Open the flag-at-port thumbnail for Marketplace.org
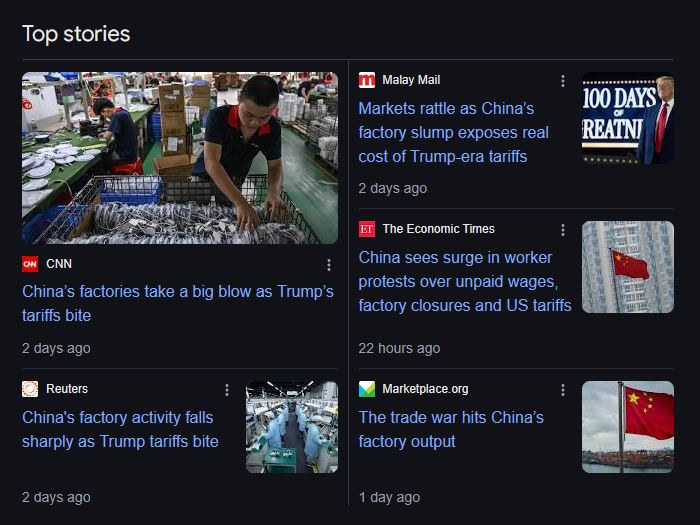This screenshot has width=700, height=525. click(x=628, y=427)
